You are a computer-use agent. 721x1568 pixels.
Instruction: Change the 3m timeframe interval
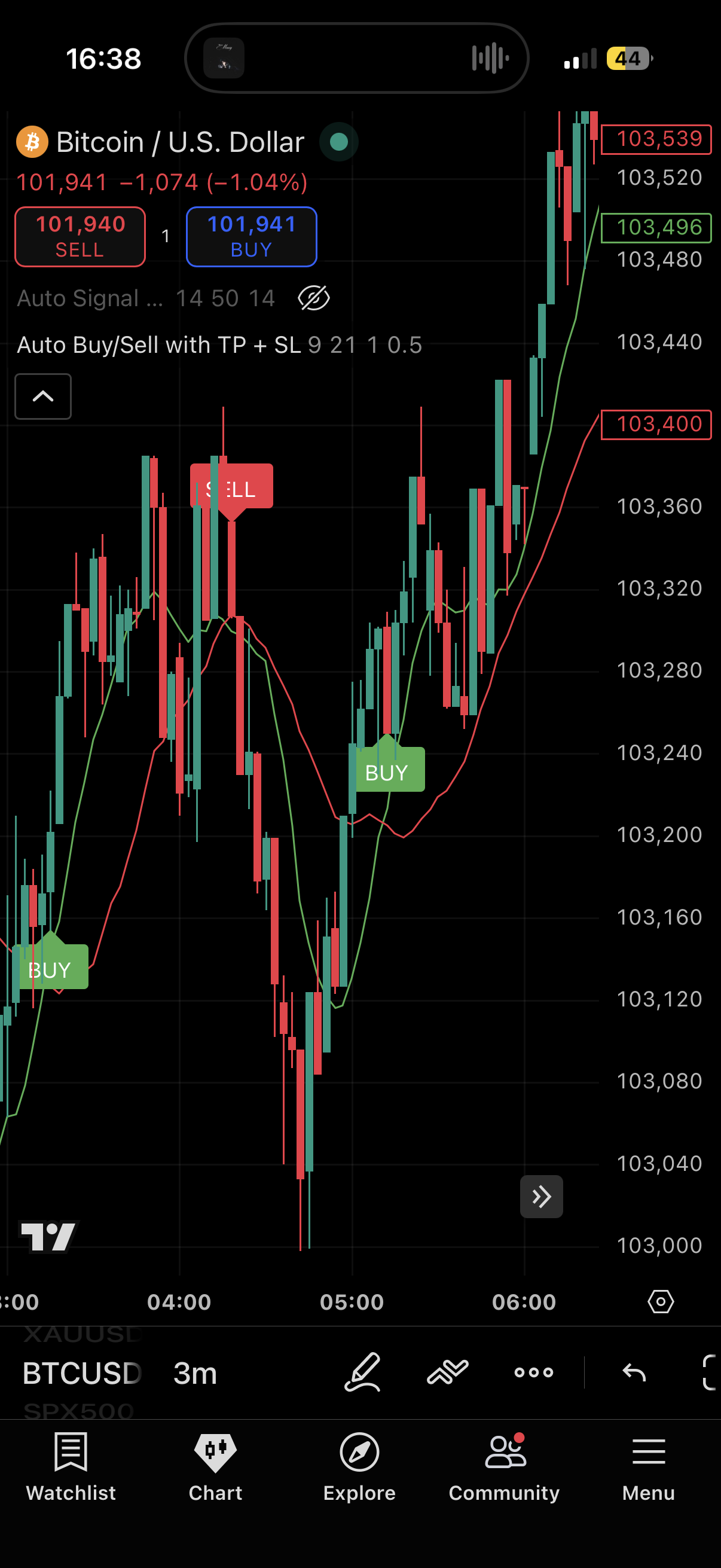[x=195, y=1372]
